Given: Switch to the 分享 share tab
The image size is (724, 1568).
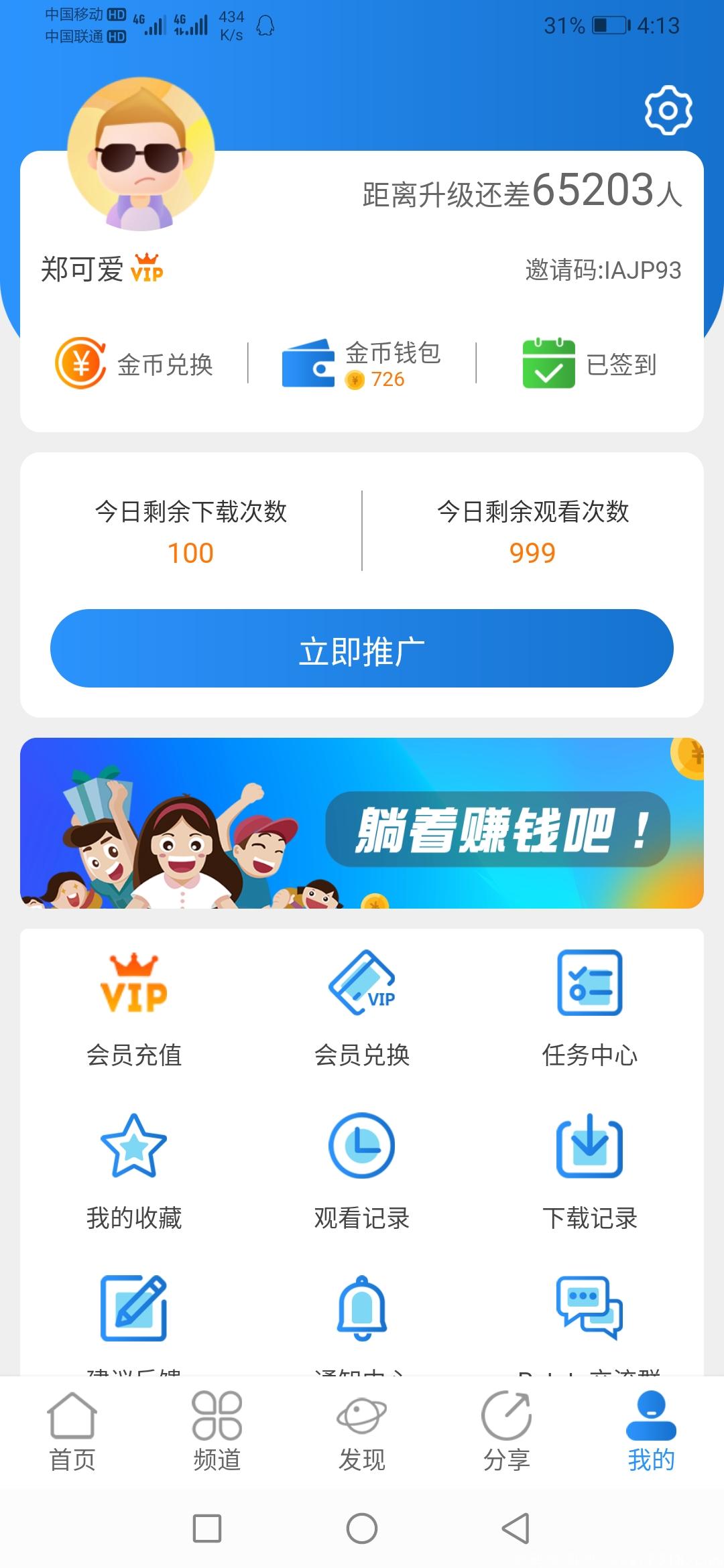Looking at the screenshot, I should pyautogui.click(x=507, y=1431).
